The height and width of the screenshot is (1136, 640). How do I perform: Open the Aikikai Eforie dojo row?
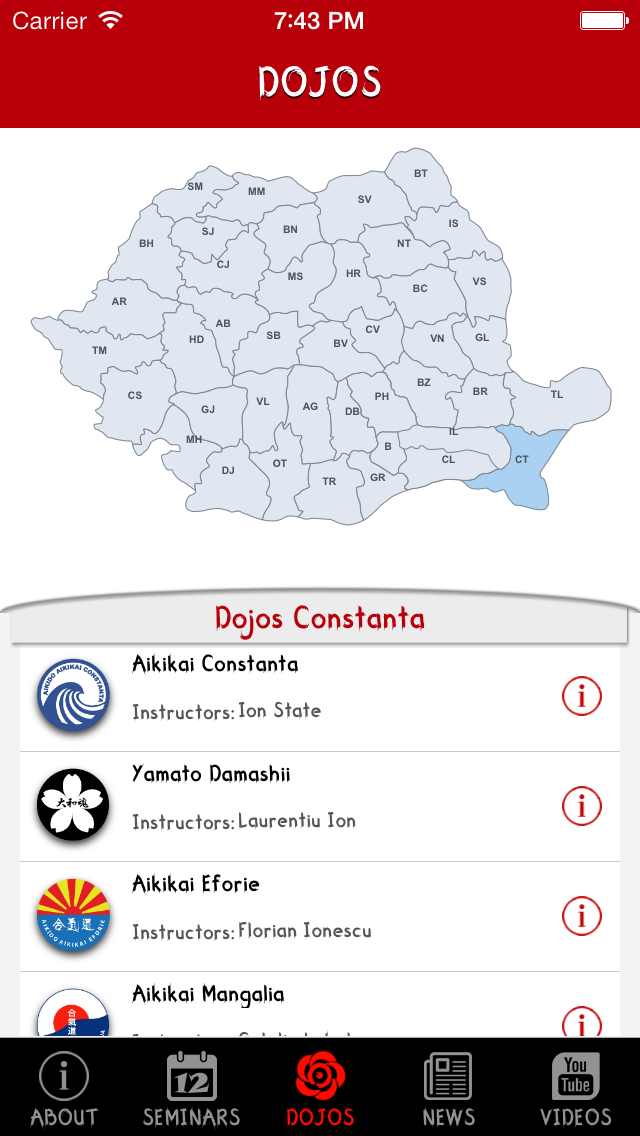pos(320,917)
